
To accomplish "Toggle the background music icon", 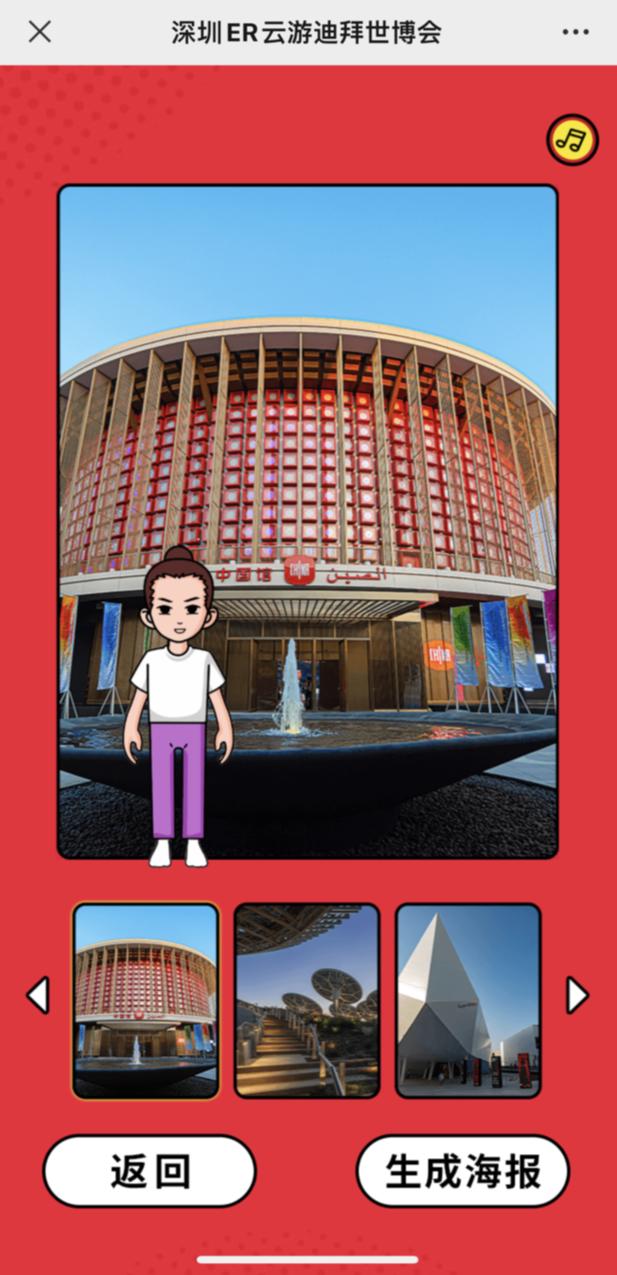I will click(572, 140).
